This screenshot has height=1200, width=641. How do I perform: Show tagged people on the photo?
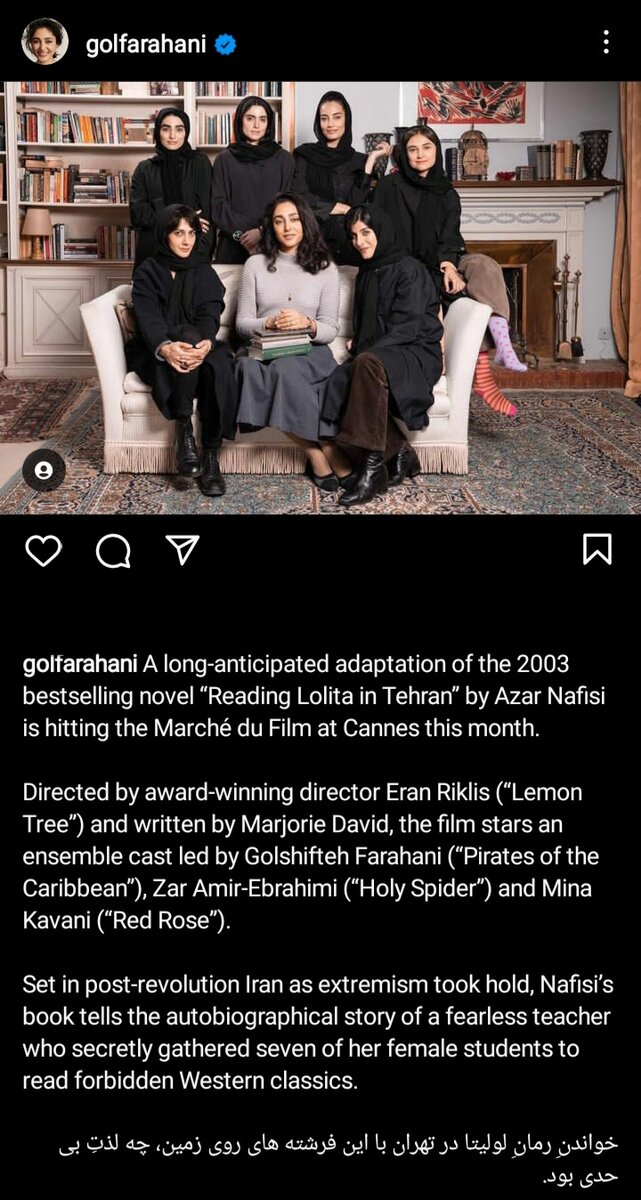[x=44, y=469]
